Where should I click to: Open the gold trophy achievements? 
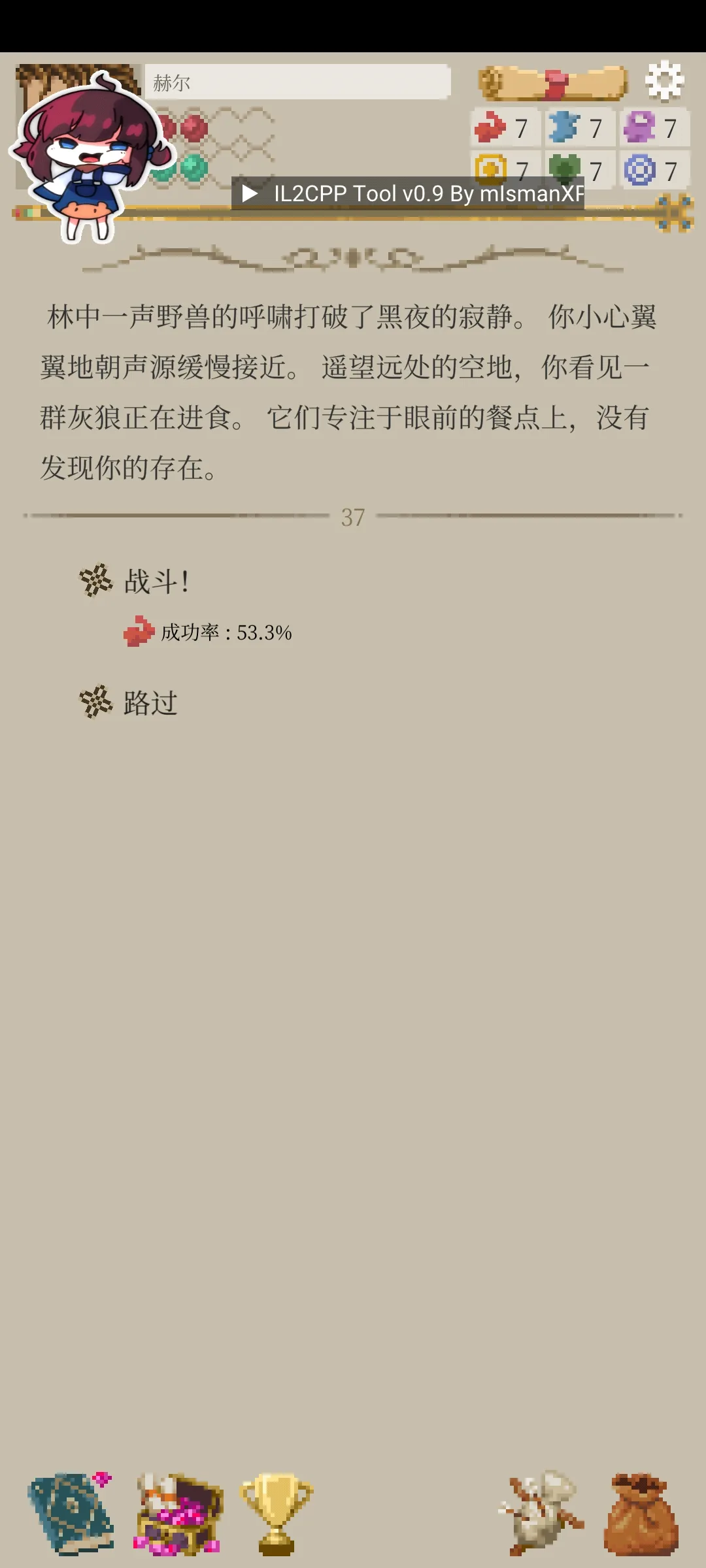tap(276, 1513)
